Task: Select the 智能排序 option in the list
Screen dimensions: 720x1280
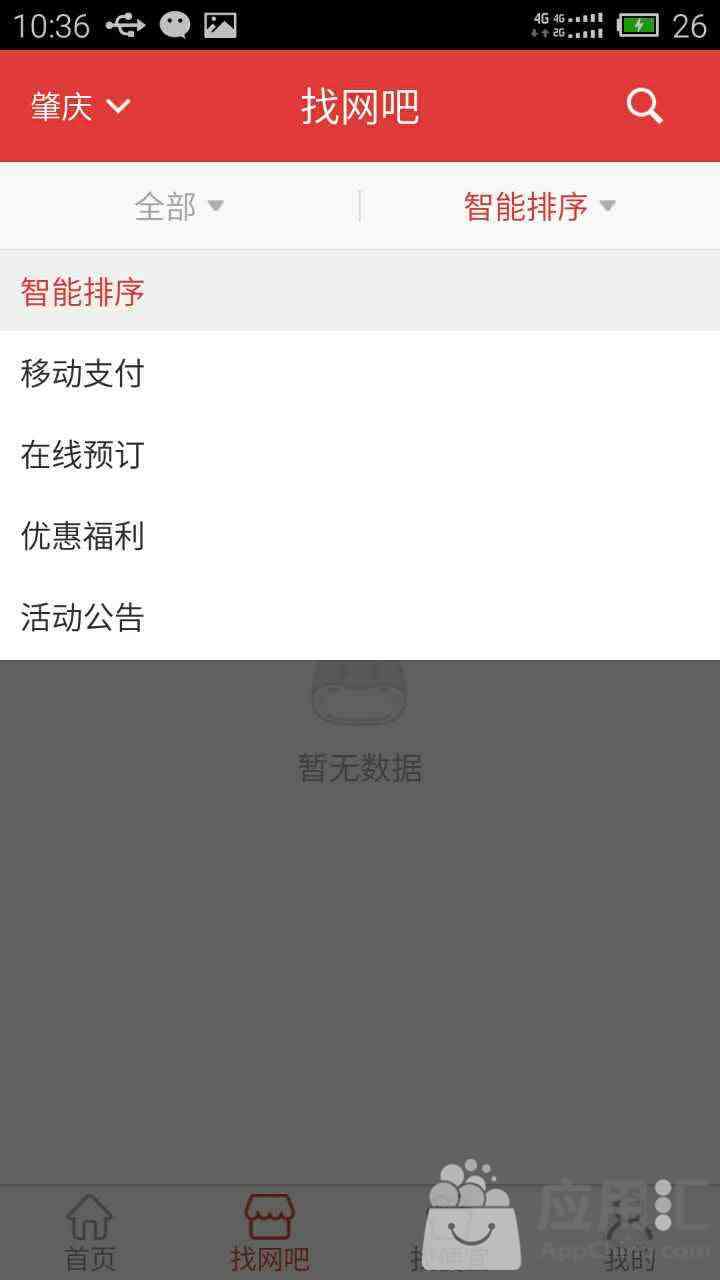Action: tap(360, 291)
